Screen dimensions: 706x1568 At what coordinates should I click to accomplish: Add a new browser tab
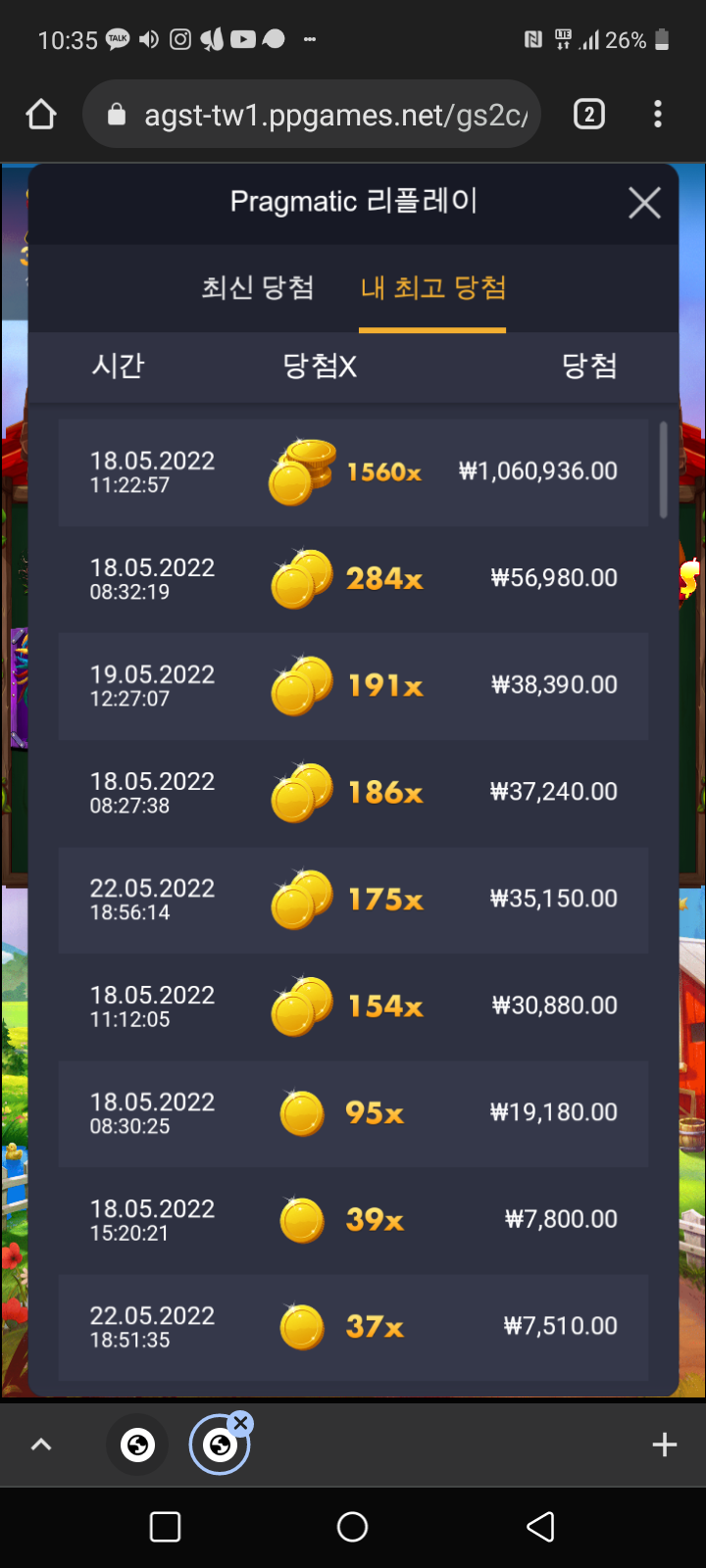click(x=665, y=1445)
